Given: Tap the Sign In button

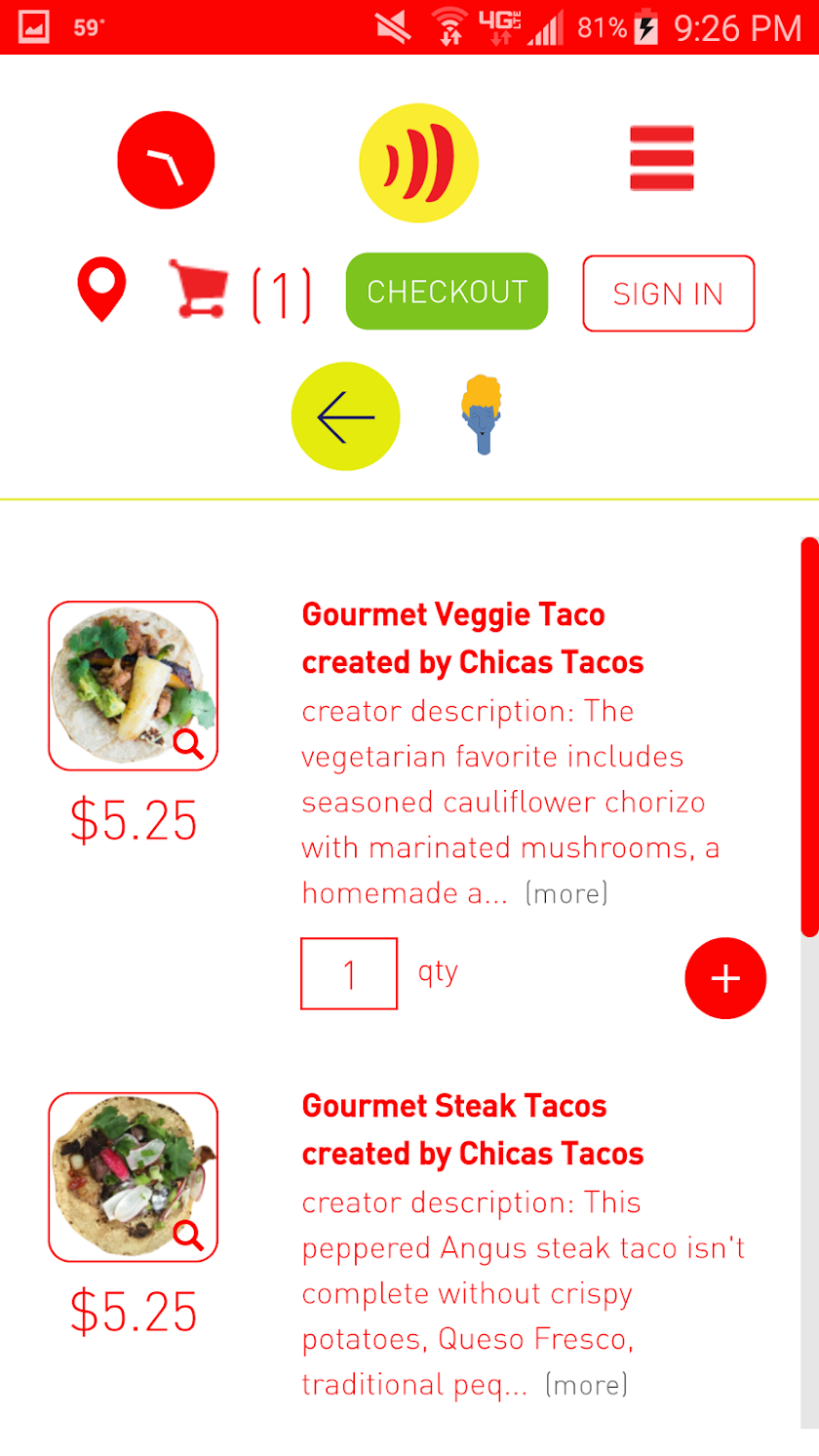Looking at the screenshot, I should [x=668, y=294].
